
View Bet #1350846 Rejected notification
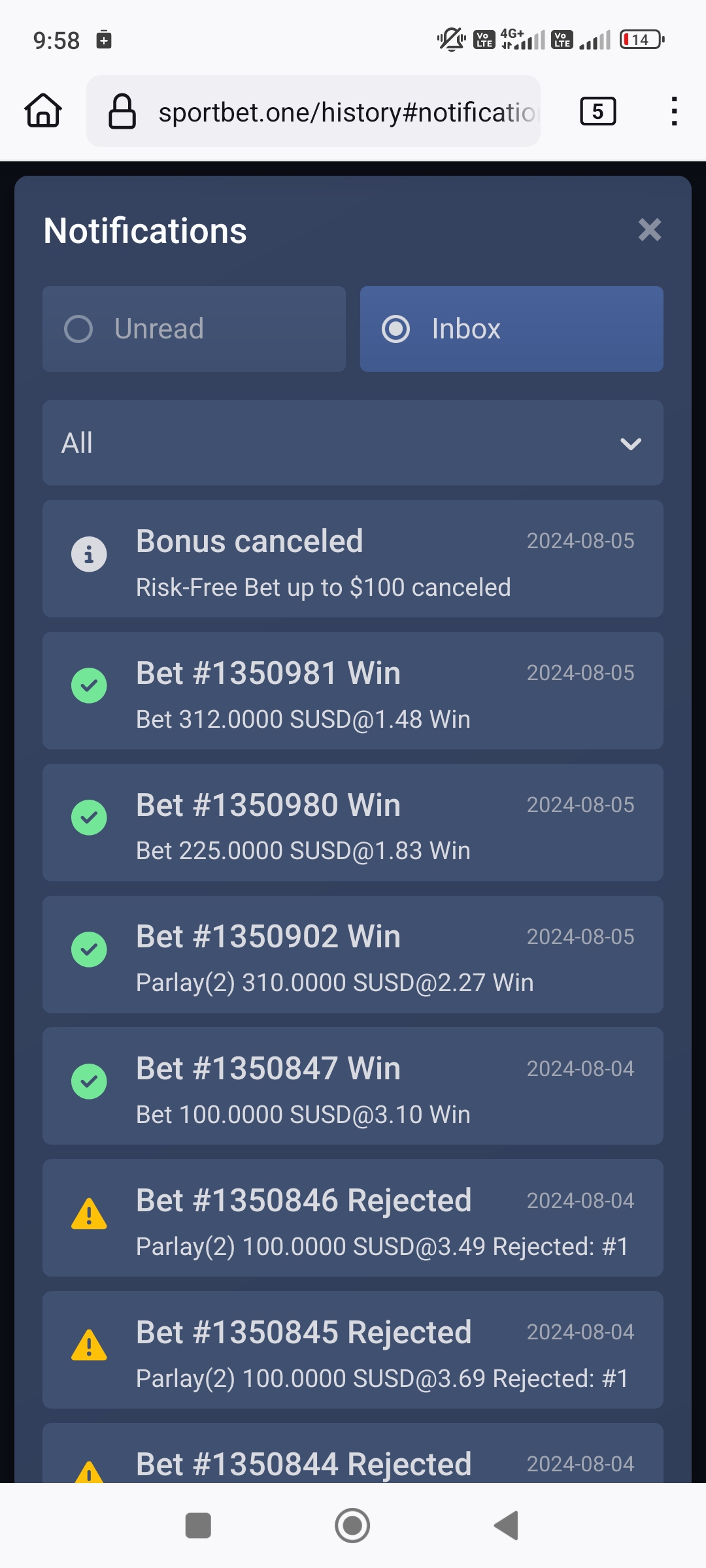[353, 1218]
